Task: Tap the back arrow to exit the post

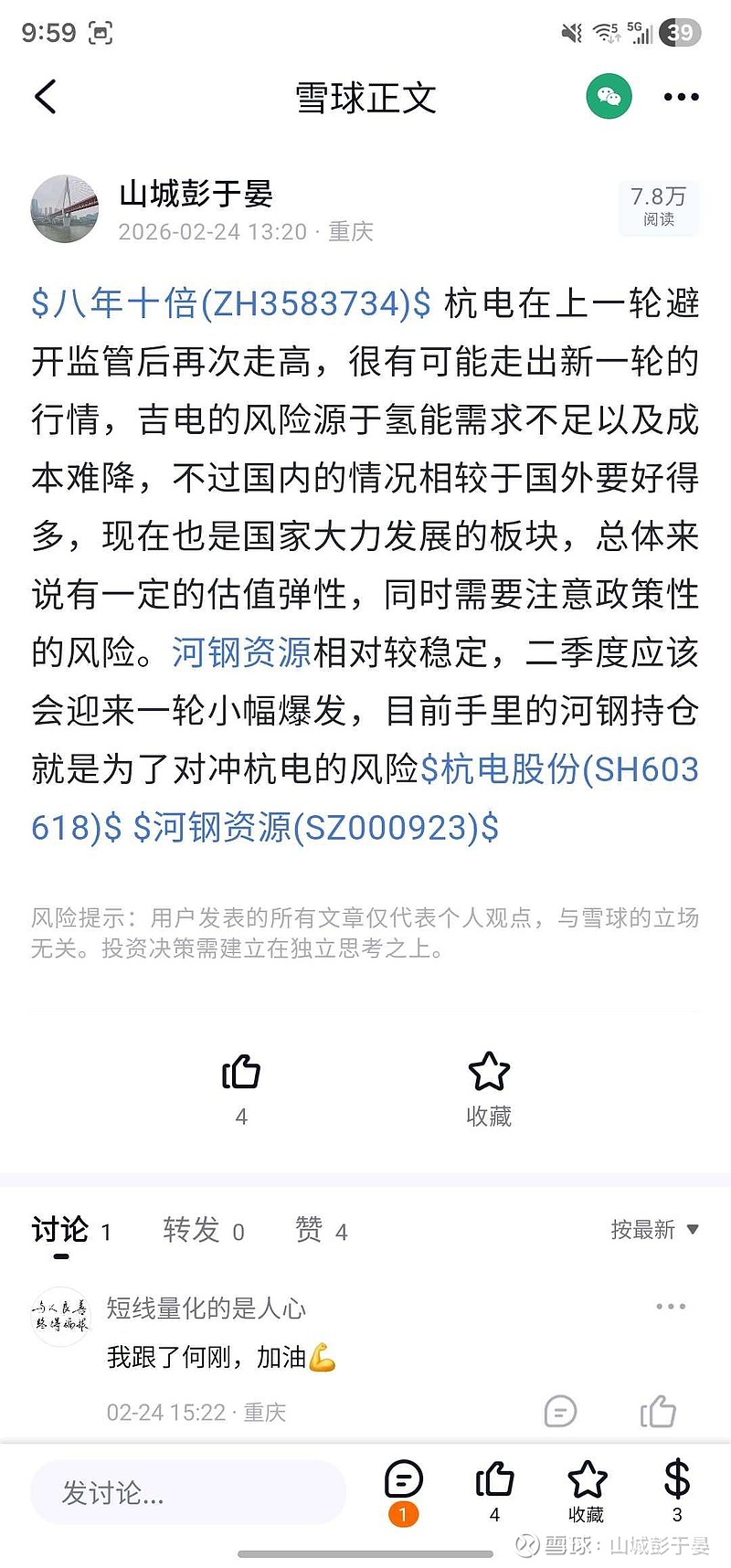Action: coord(47,97)
